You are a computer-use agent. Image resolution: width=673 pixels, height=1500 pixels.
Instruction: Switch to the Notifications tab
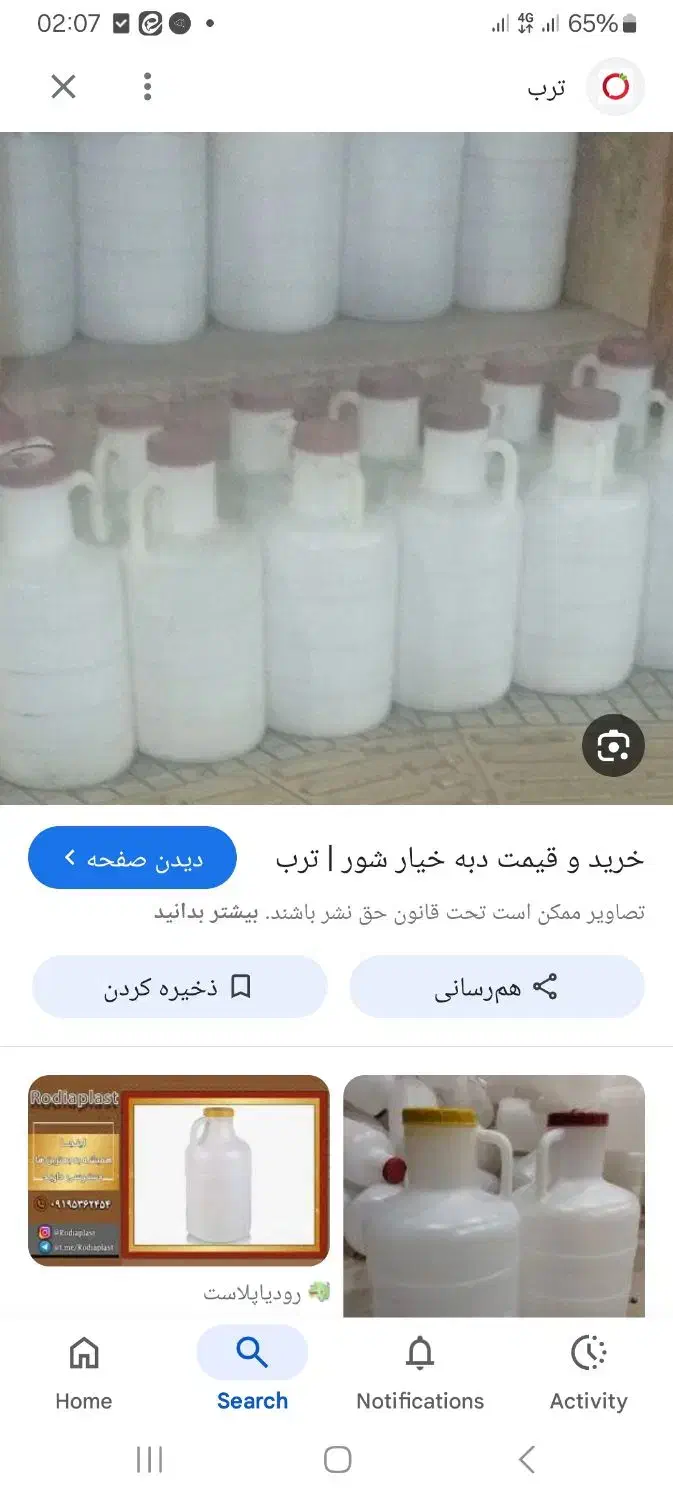click(x=420, y=1374)
